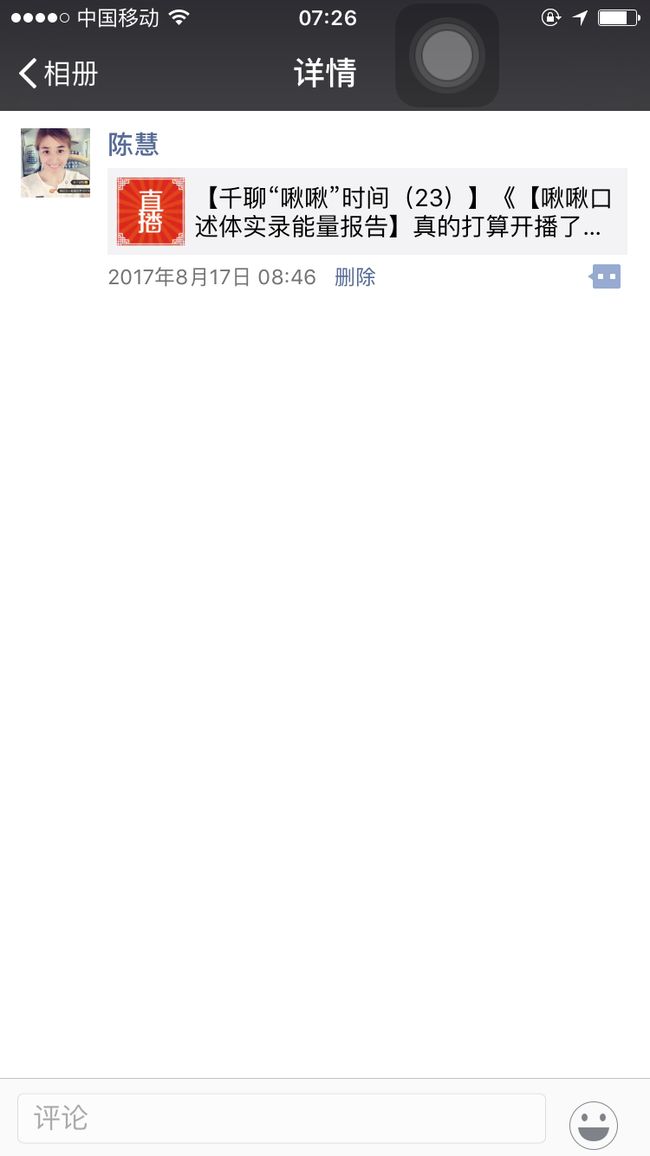Tap 删除 to delete this post
The image size is (650, 1156).
355,277
